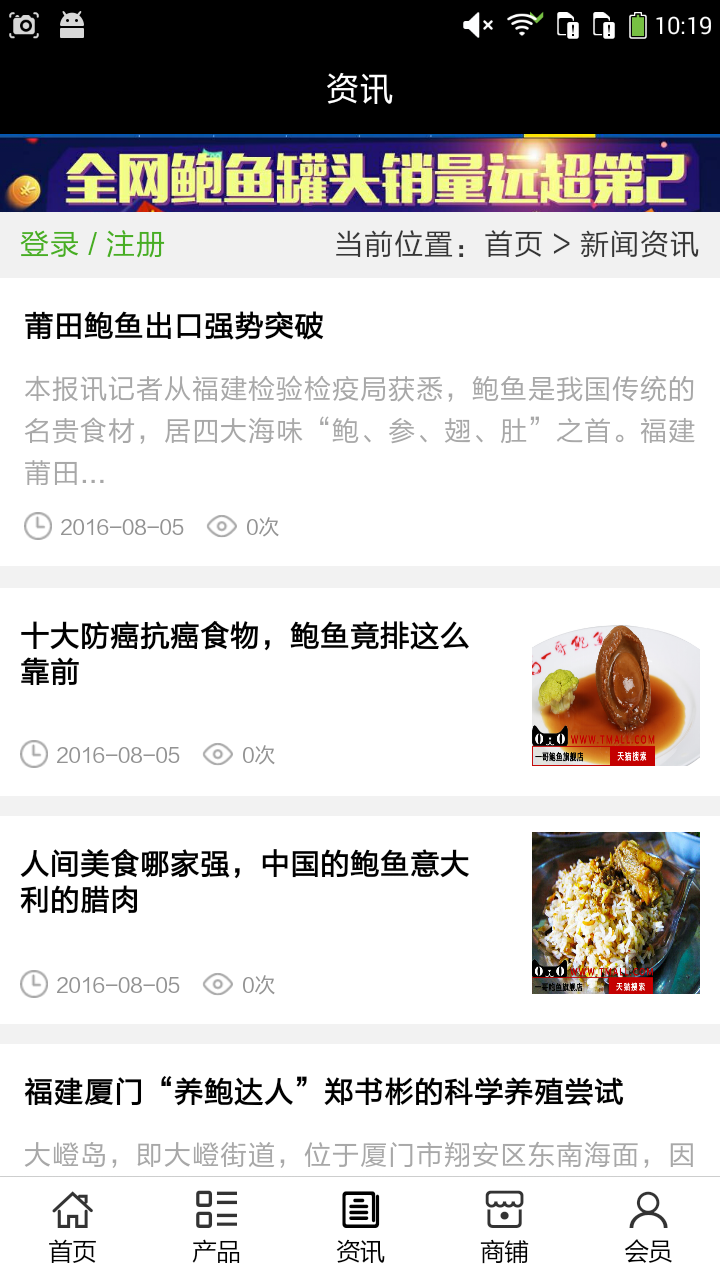This screenshot has height=1280, width=720.
Task: Open the 人间美食哪家强 news item
Action: click(x=245, y=881)
